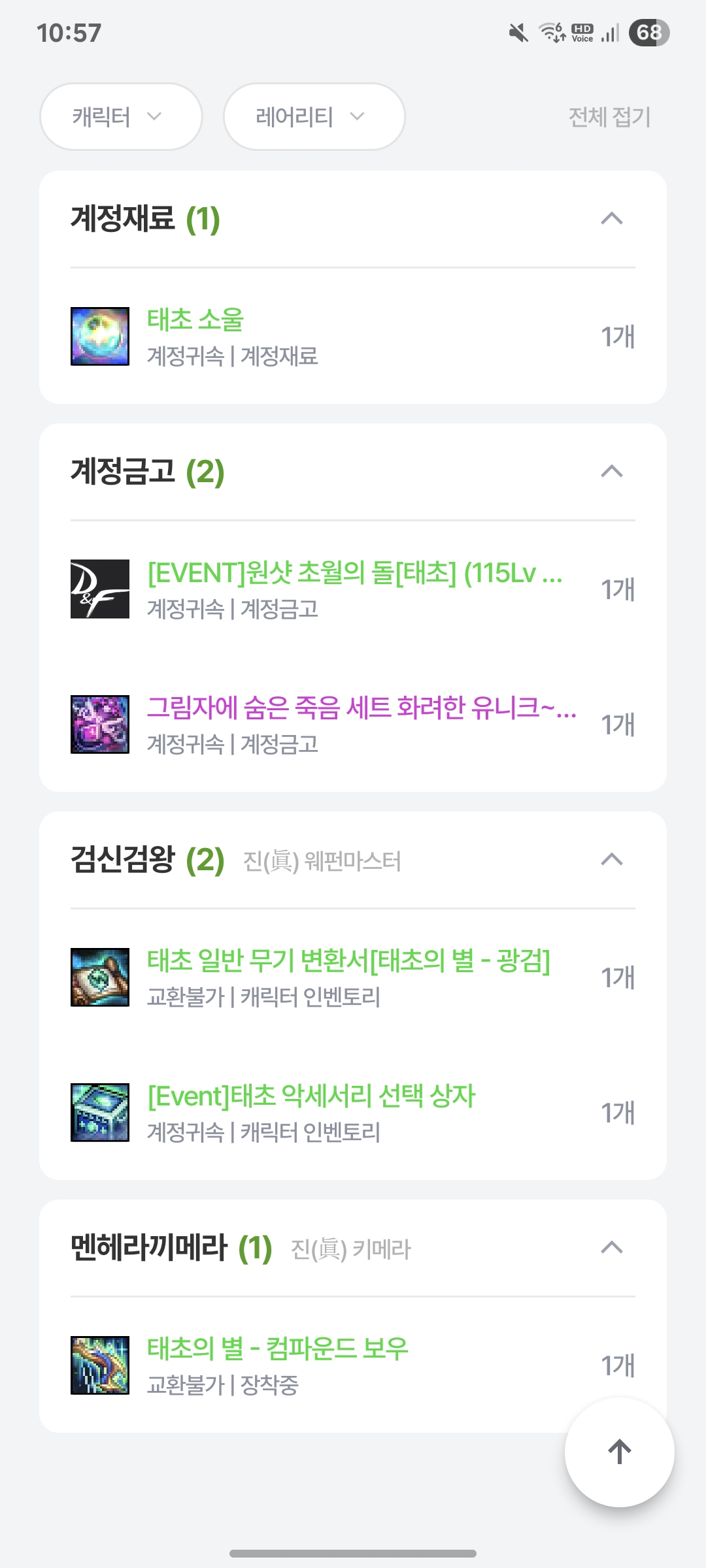Collapse the 계정재료 section
706x1568 pixels.
click(611, 218)
